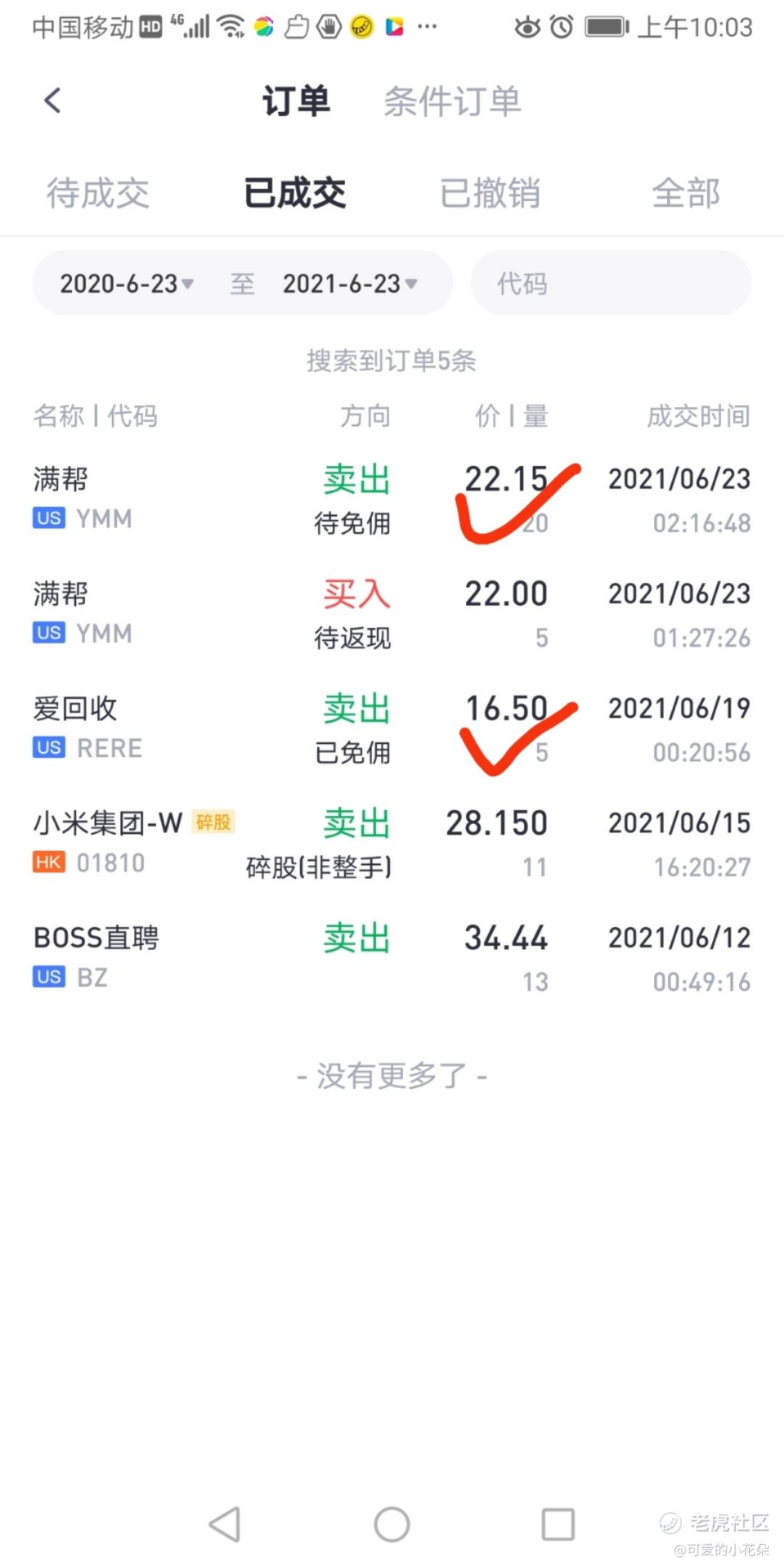Open end date picker 2021-6-23
The width and height of the screenshot is (784, 1568).
coord(349,283)
